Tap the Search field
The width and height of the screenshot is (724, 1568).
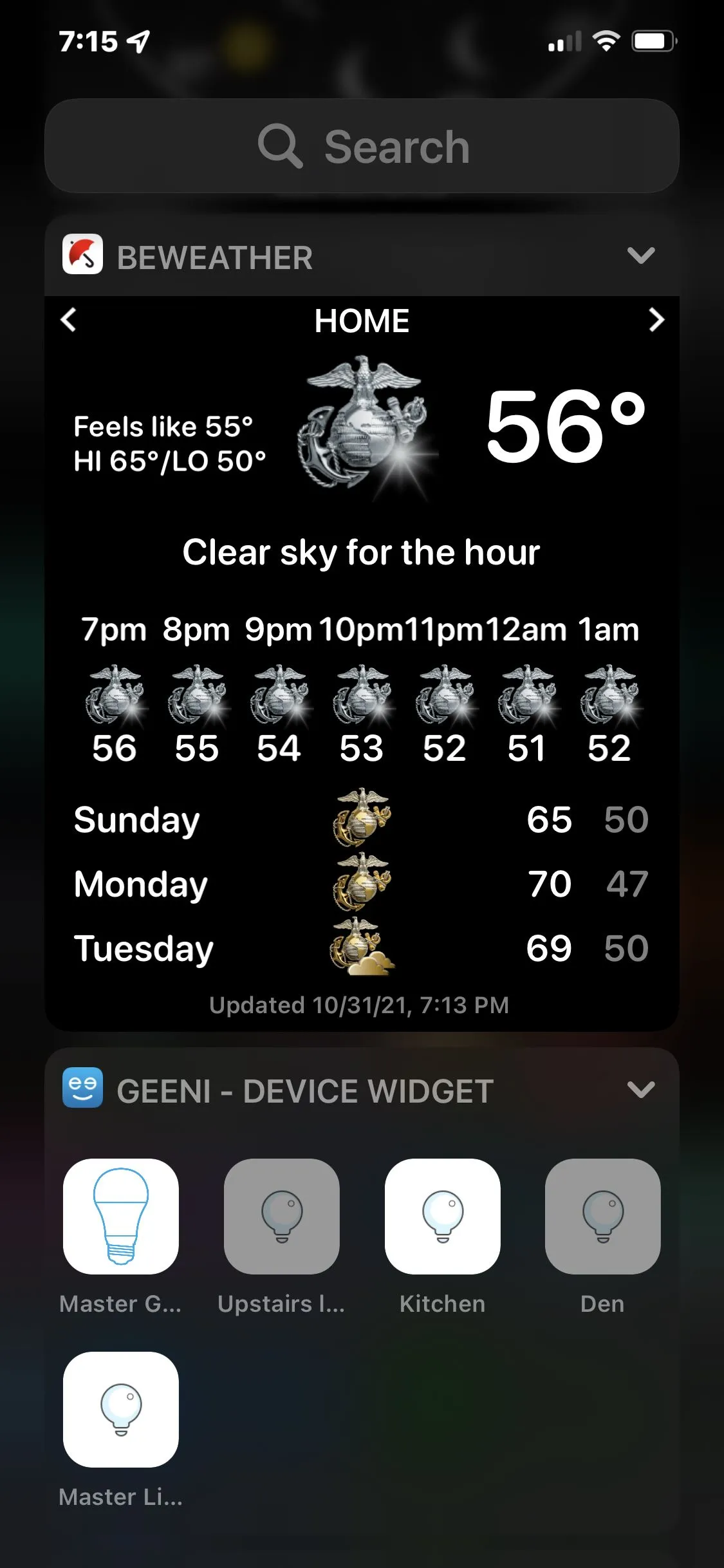pyautogui.click(x=362, y=146)
